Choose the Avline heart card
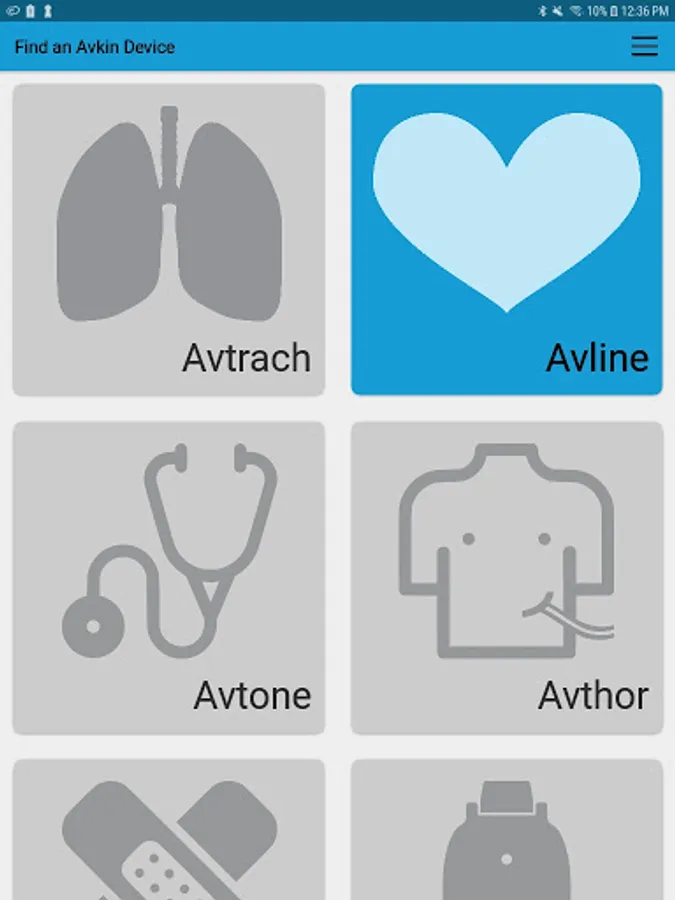This screenshot has width=675, height=900. coord(506,240)
